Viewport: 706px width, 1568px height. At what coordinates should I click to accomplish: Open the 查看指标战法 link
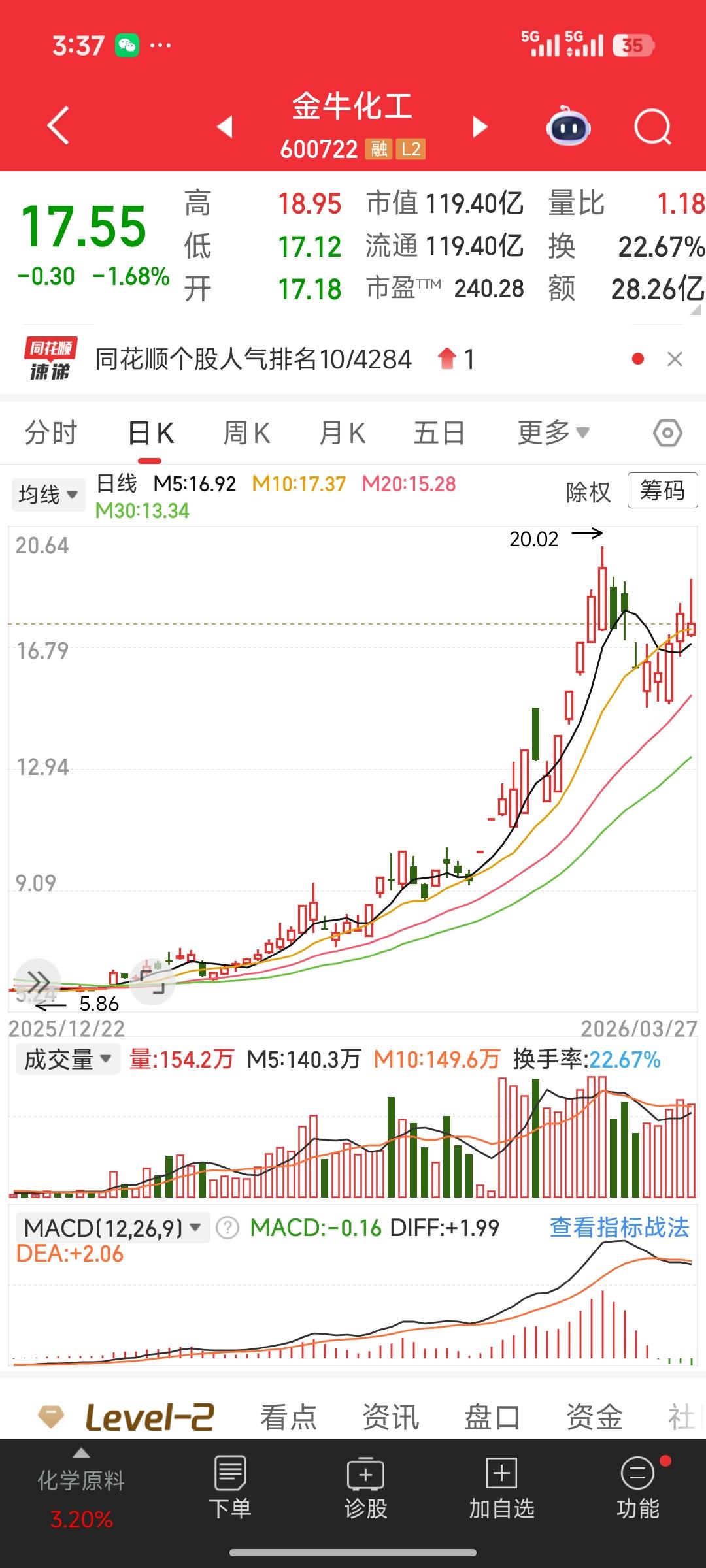(619, 1228)
